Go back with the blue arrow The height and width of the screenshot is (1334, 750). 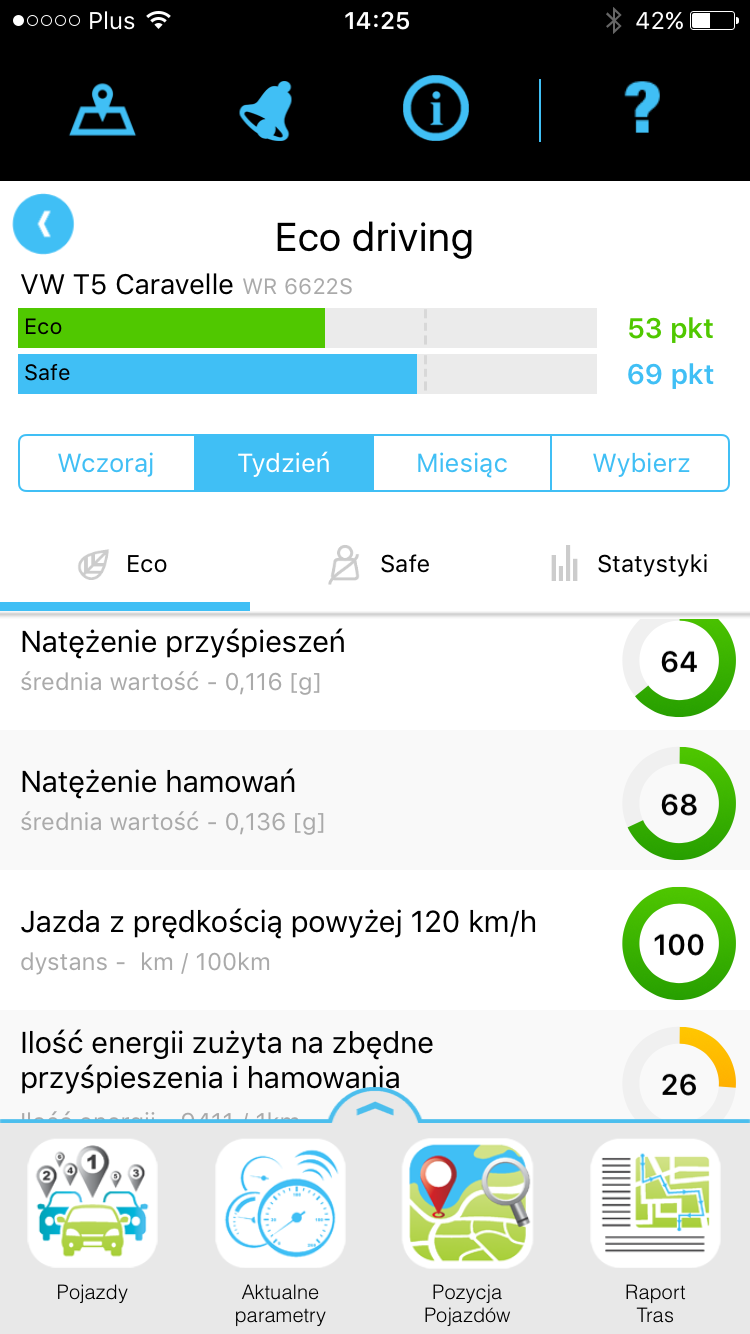click(43, 224)
